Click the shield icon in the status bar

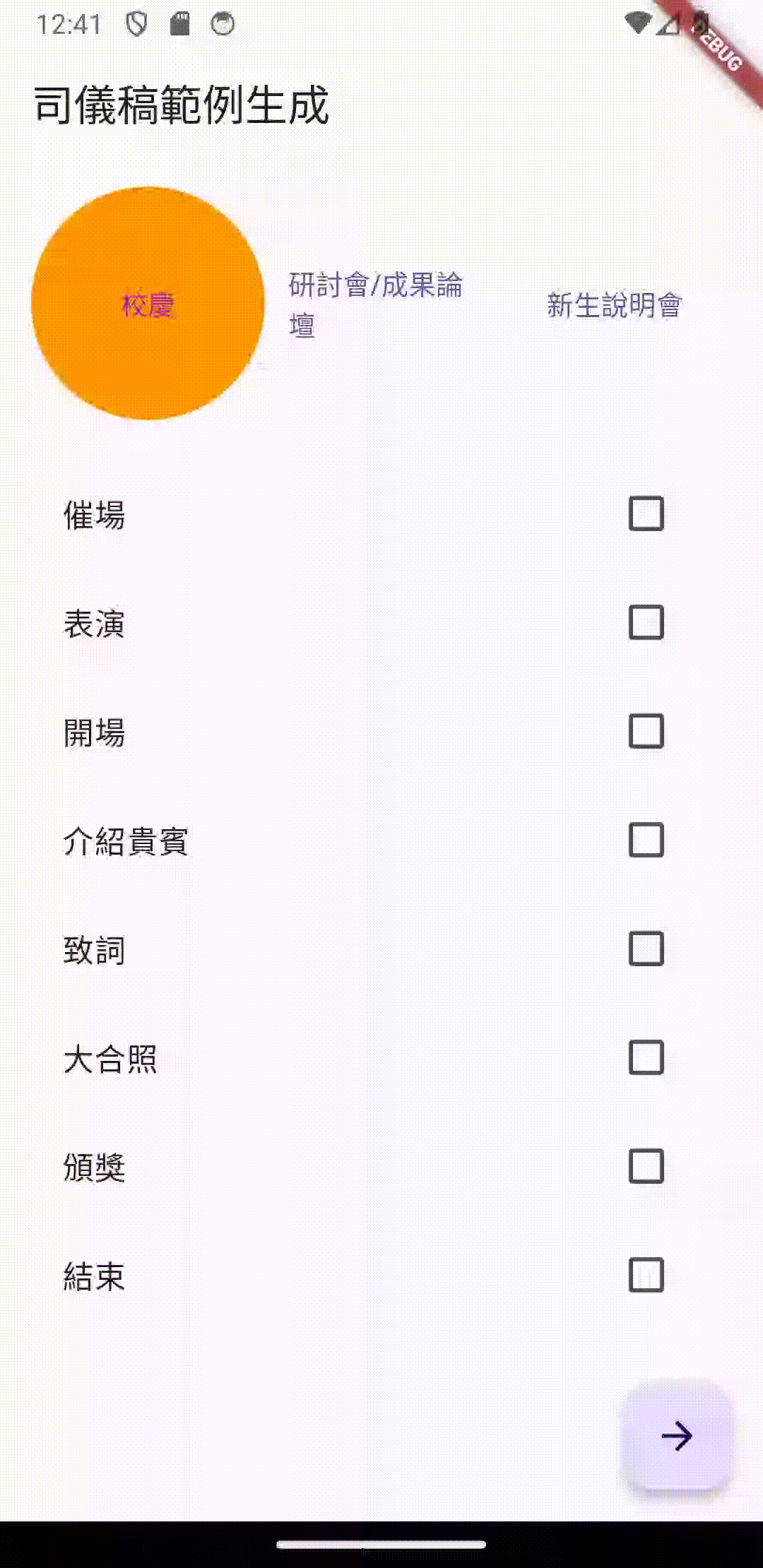136,23
